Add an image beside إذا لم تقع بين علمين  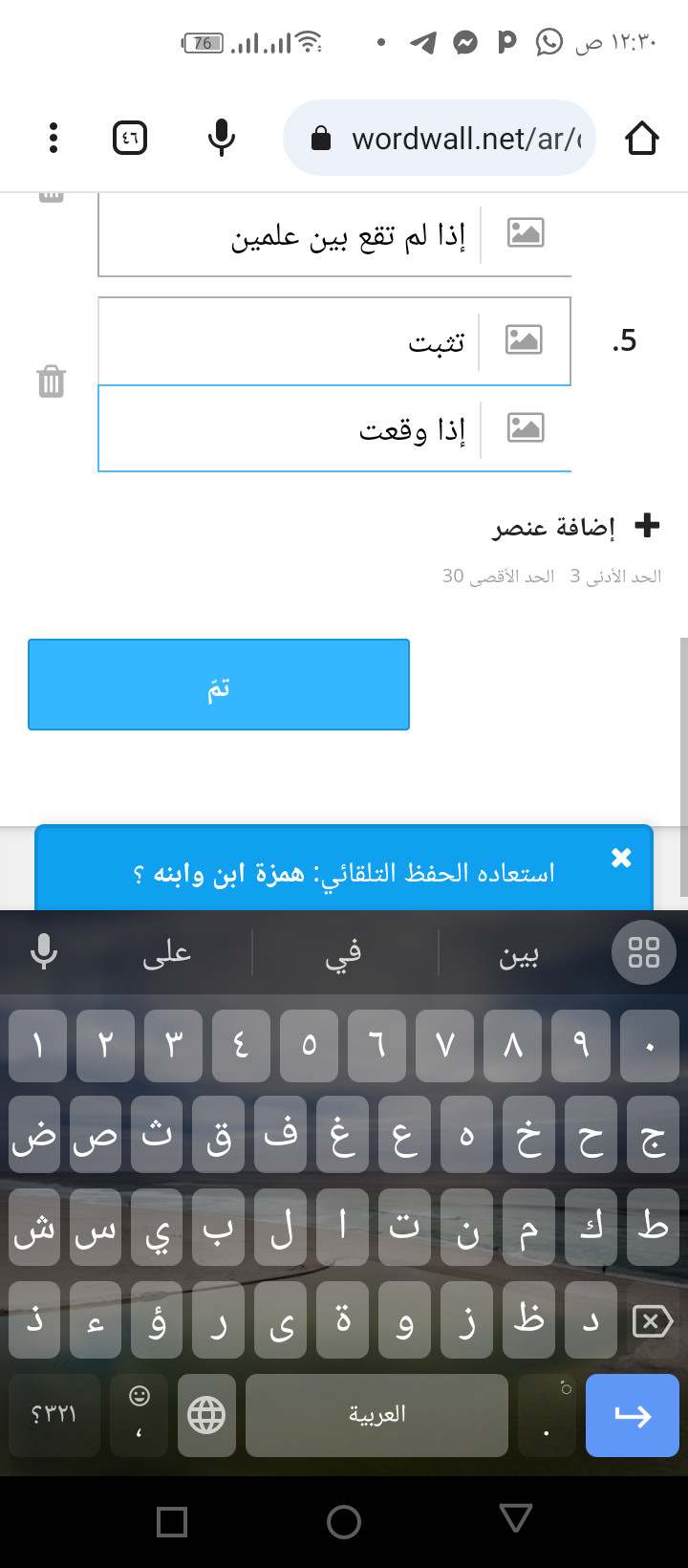point(525,233)
